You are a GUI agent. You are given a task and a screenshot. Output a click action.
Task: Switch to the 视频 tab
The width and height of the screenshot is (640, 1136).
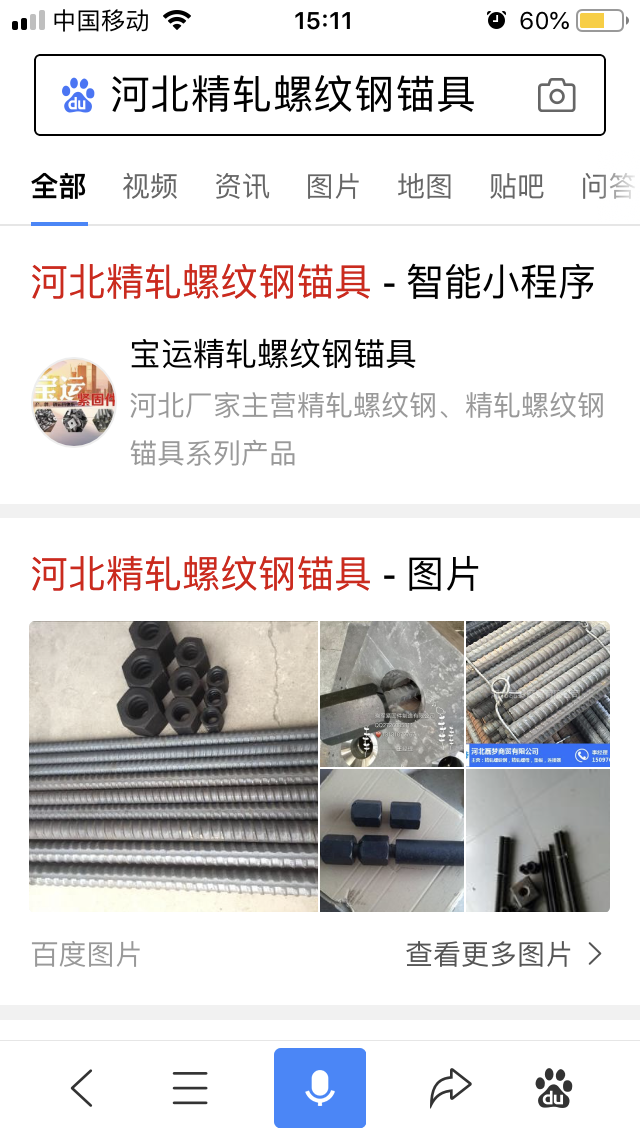click(x=150, y=186)
